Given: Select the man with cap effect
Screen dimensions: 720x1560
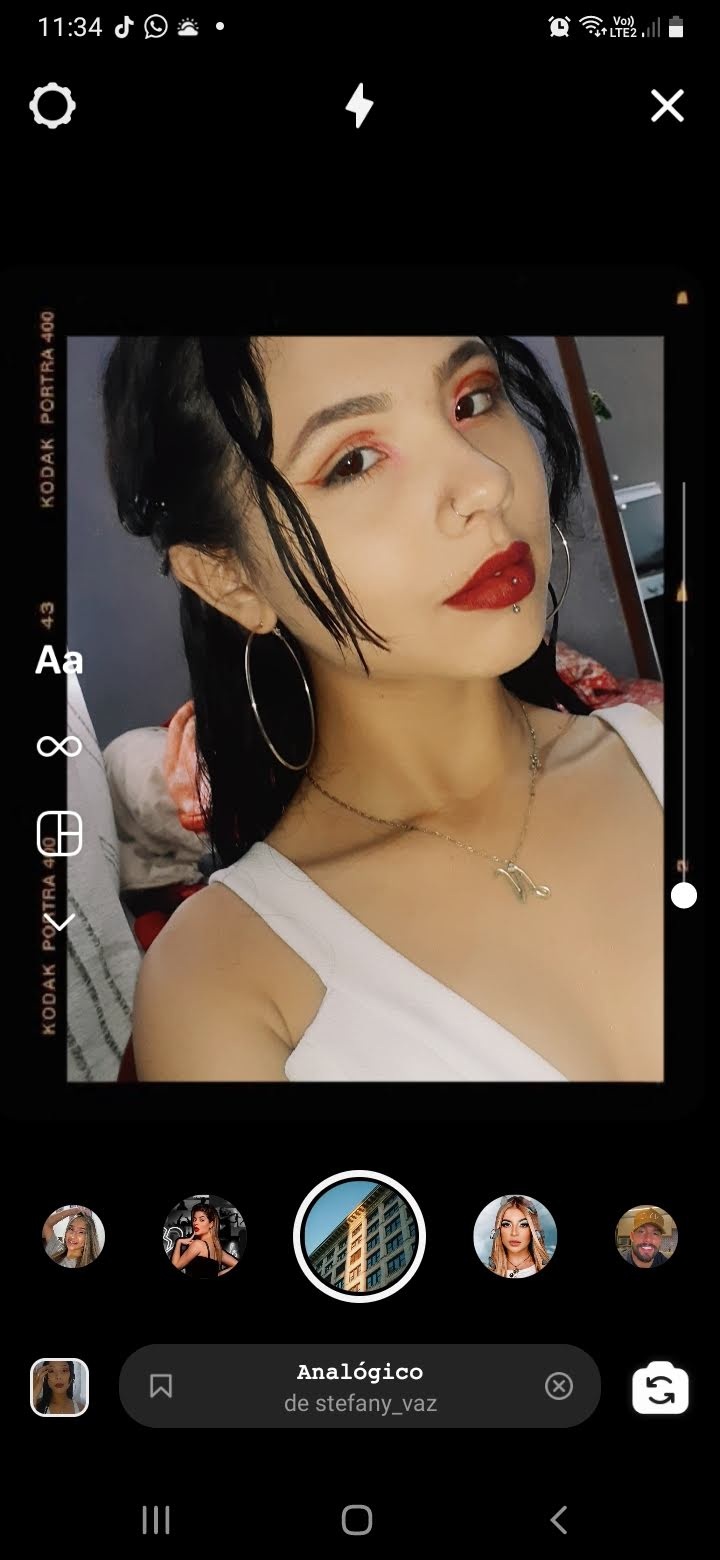Looking at the screenshot, I should (646, 1237).
